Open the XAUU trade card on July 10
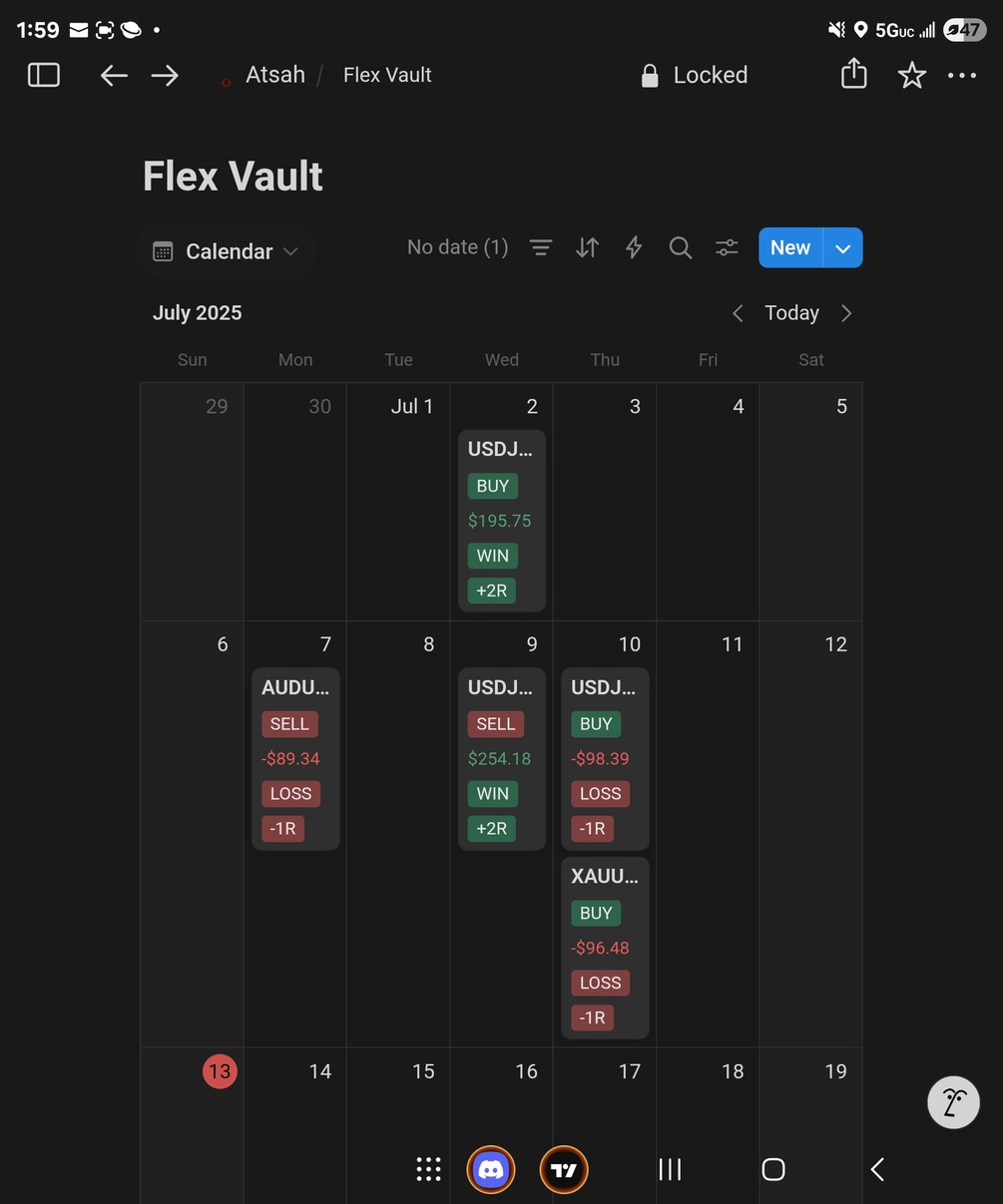Image resolution: width=1003 pixels, height=1204 pixels. point(604,877)
